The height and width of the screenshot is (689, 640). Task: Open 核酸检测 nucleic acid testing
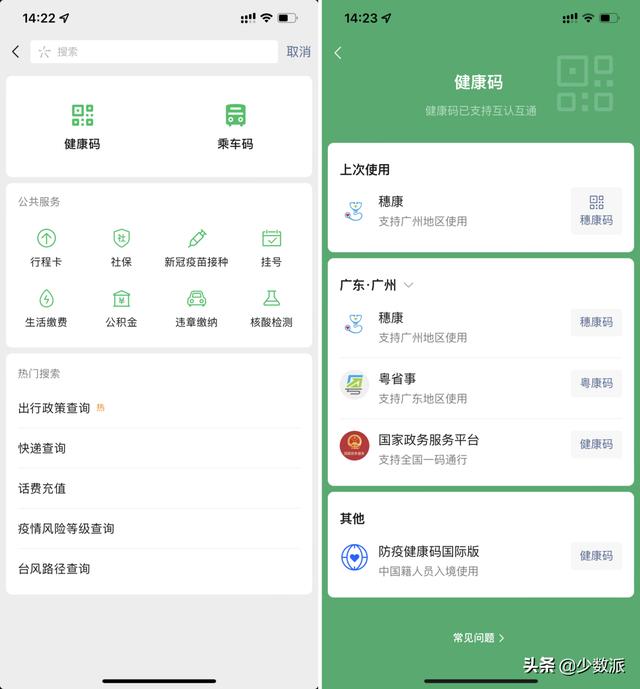coord(271,308)
